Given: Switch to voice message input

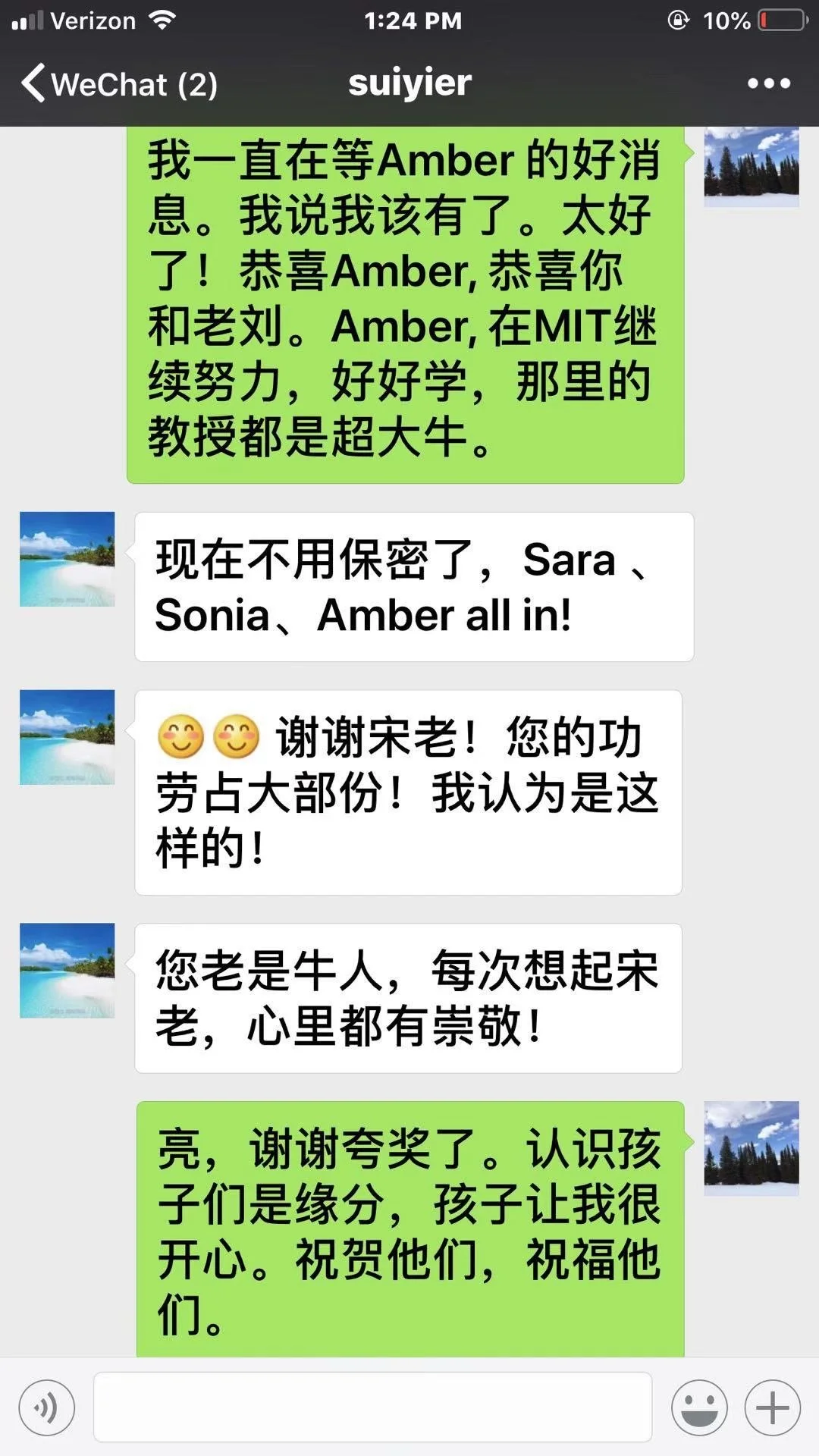Looking at the screenshot, I should [x=47, y=1408].
